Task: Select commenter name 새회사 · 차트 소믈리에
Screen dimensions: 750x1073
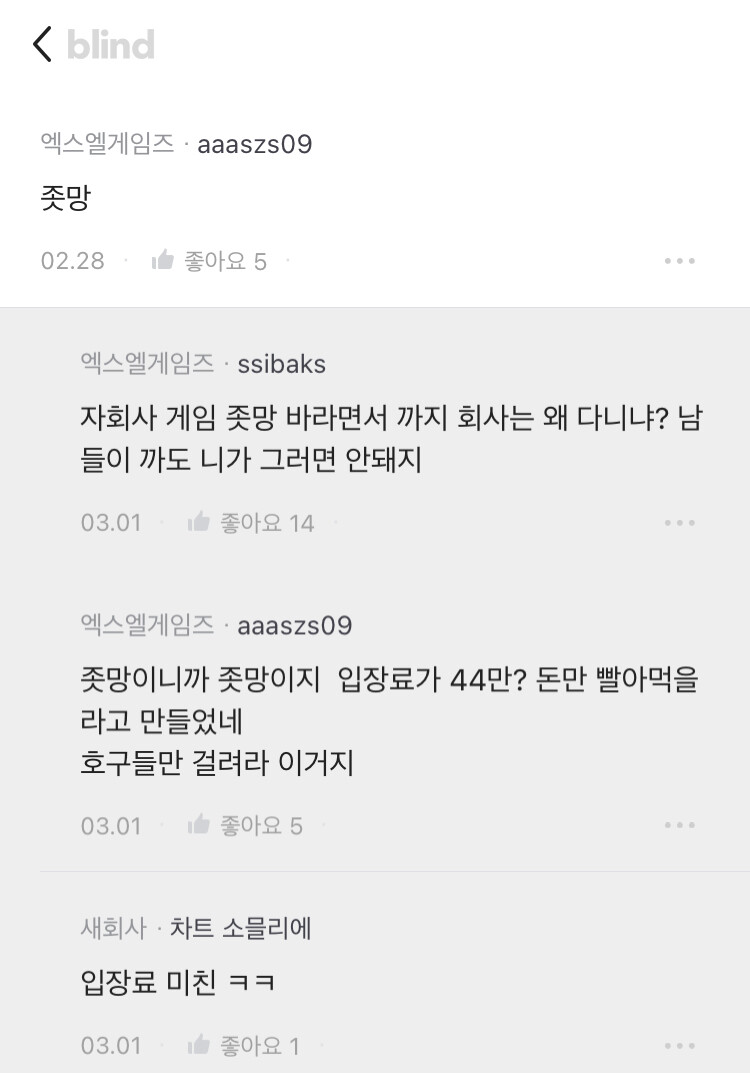Action: pos(195,928)
